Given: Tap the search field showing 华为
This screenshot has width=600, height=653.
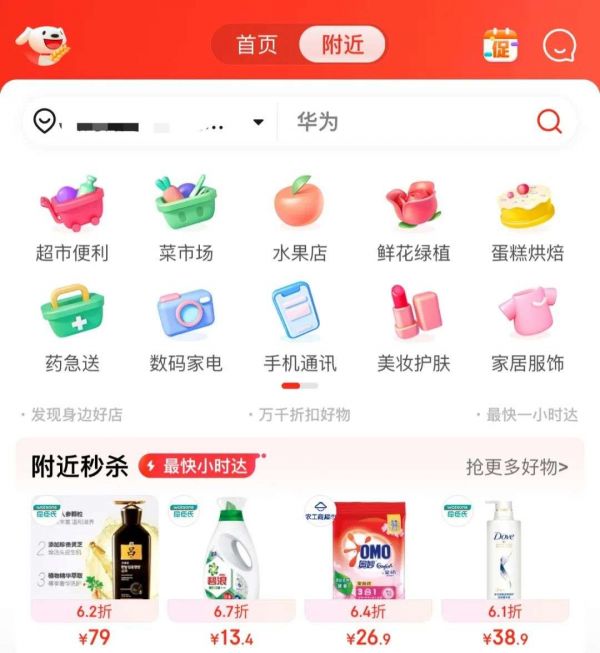Looking at the screenshot, I should [x=400, y=122].
